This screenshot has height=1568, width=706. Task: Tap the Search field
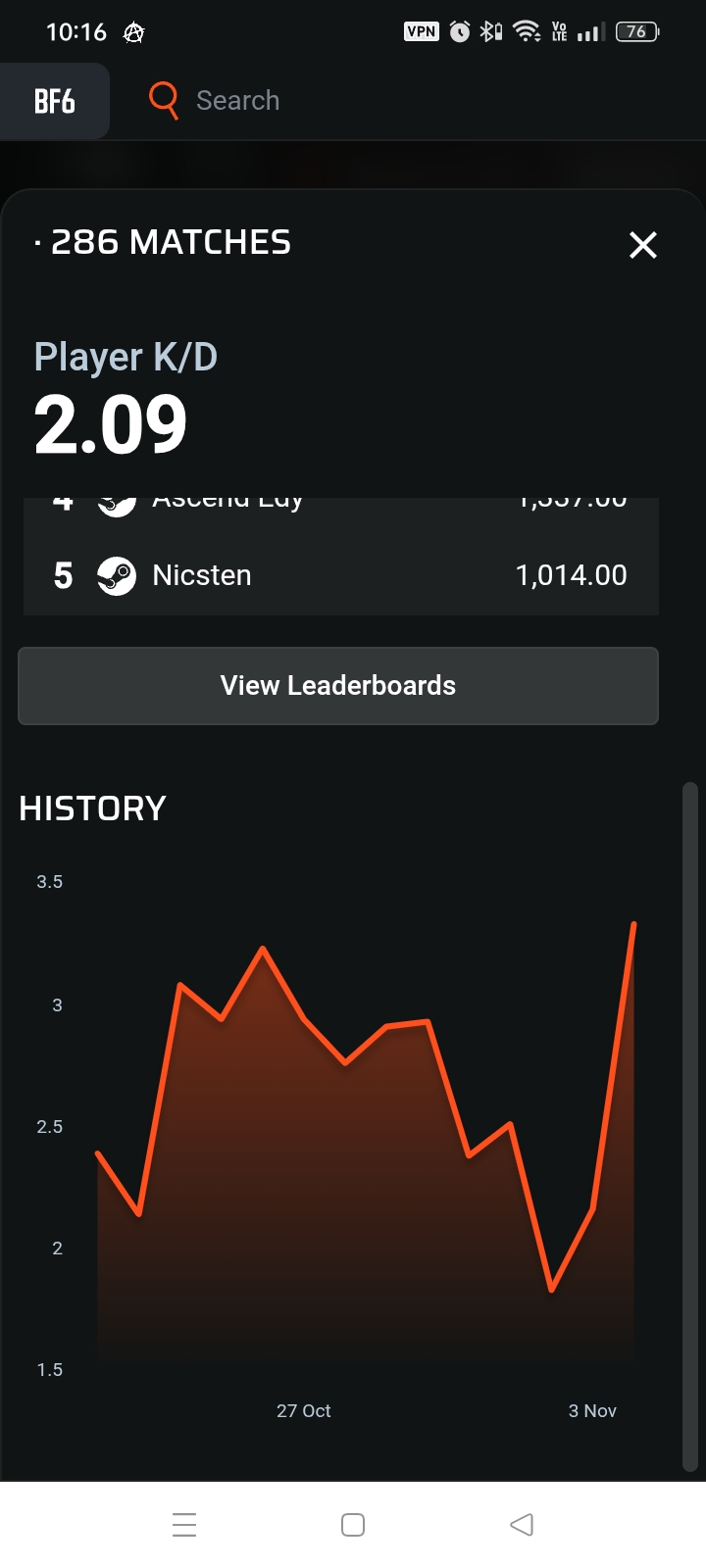(237, 101)
